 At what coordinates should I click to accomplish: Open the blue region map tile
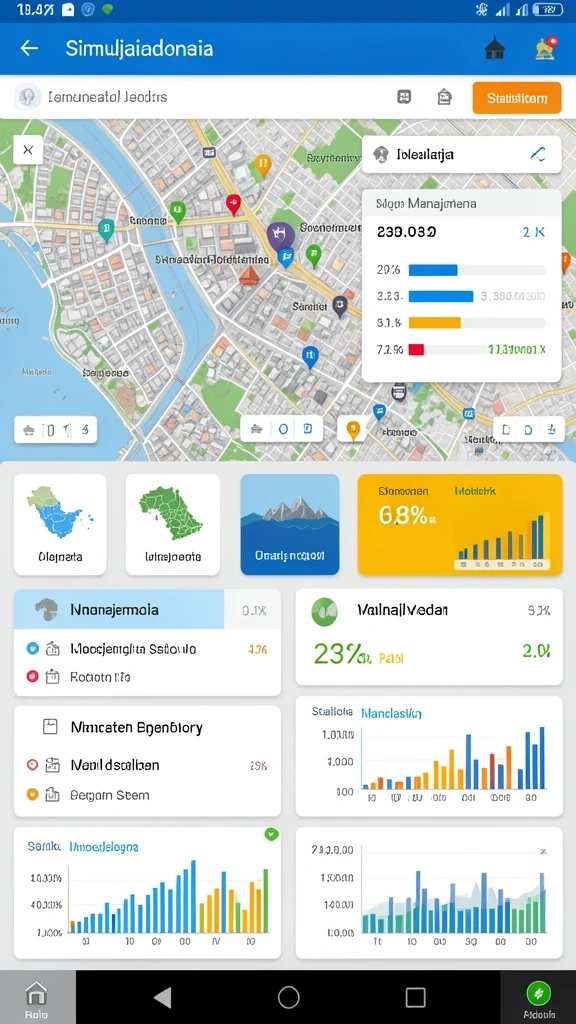click(x=60, y=524)
